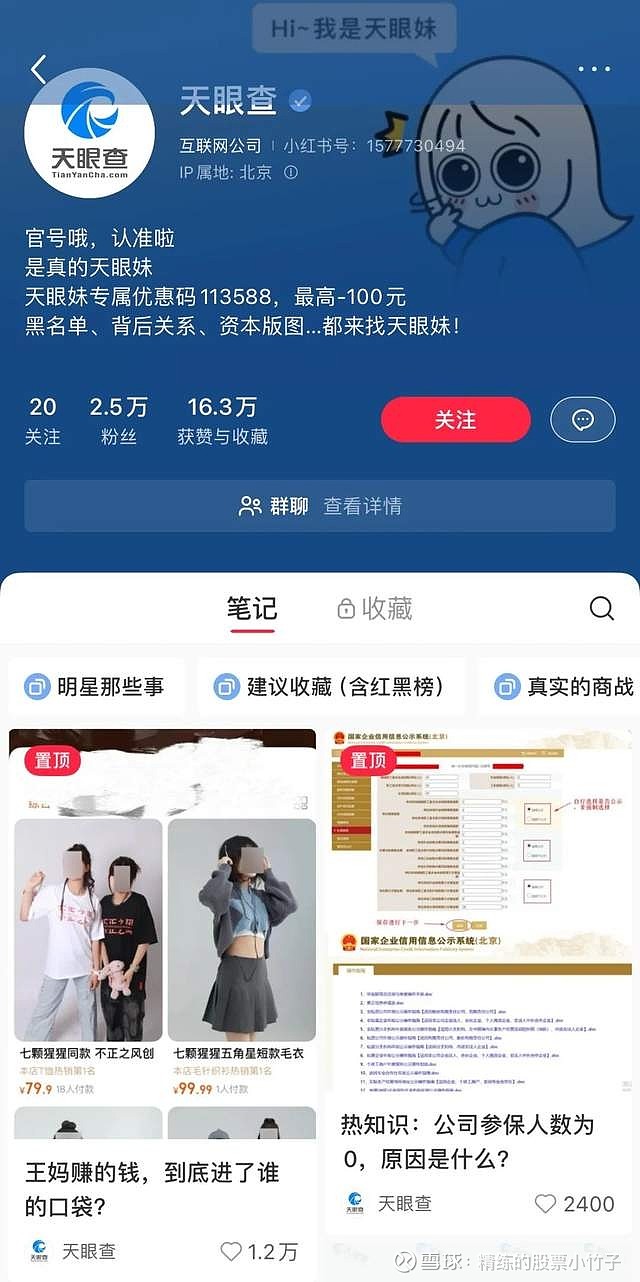The image size is (640, 1282).
Task: Open the three-dot overflow menu
Action: click(x=593, y=69)
